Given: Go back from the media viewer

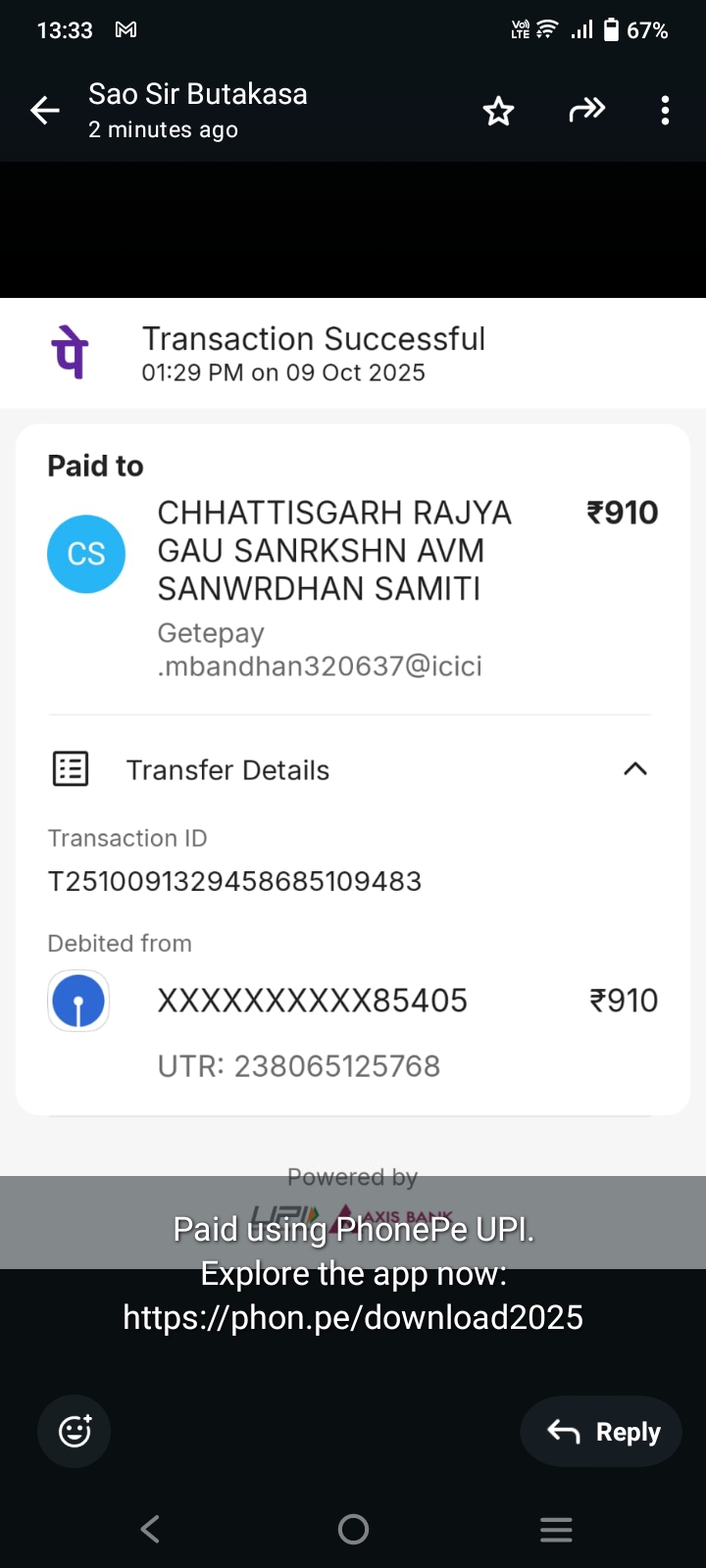Looking at the screenshot, I should coord(45,111).
